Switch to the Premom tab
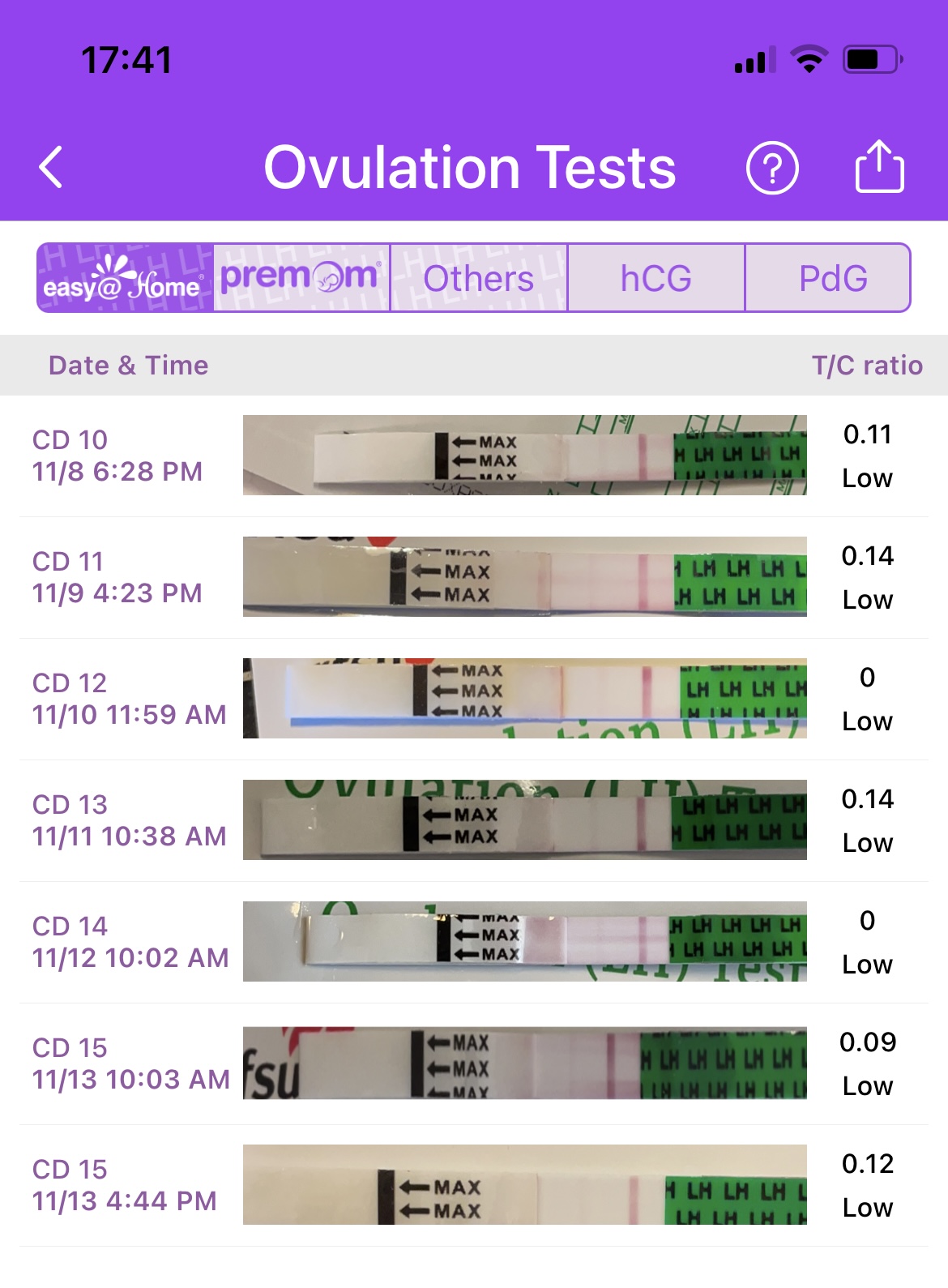This screenshot has height=1288, width=948. pos(301,278)
